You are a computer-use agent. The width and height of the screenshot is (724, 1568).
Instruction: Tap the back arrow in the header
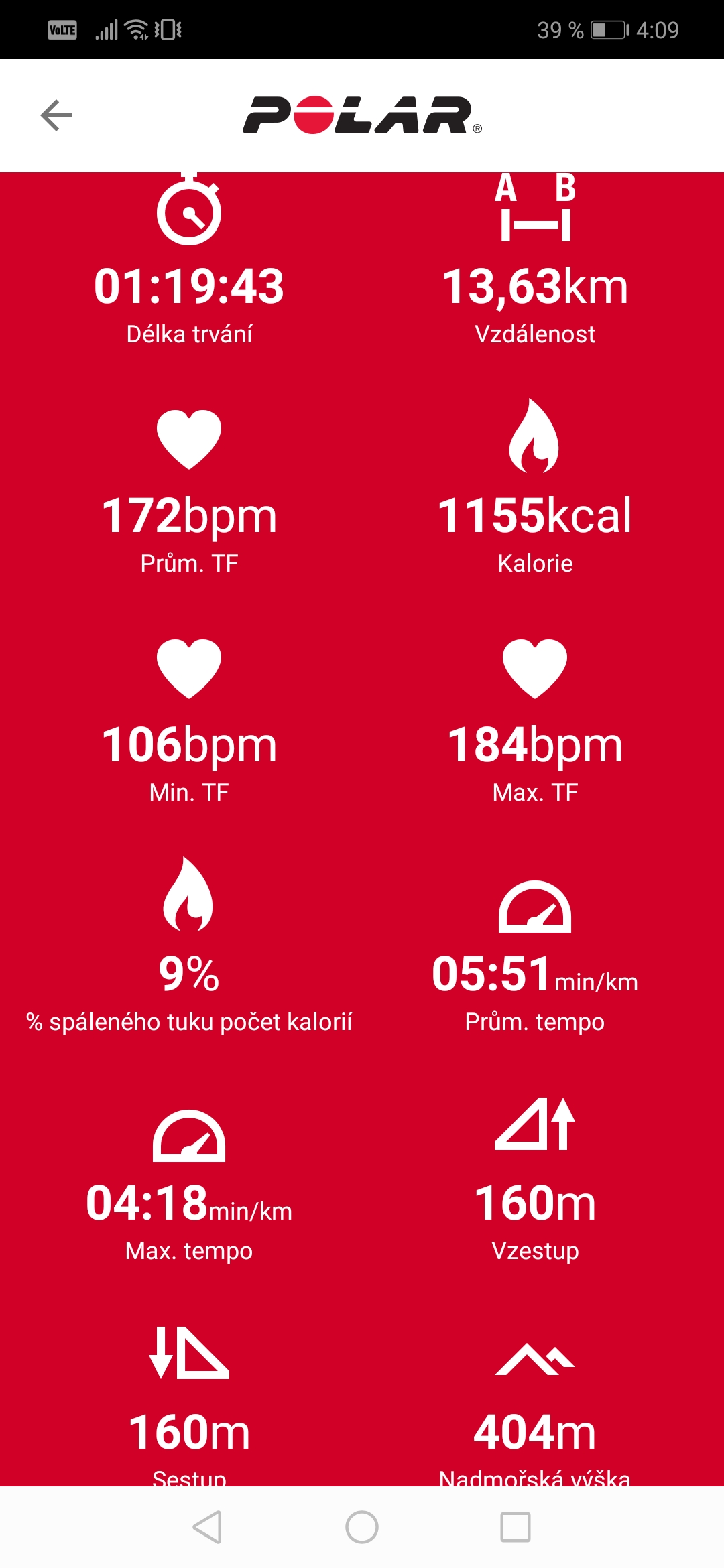[56, 115]
